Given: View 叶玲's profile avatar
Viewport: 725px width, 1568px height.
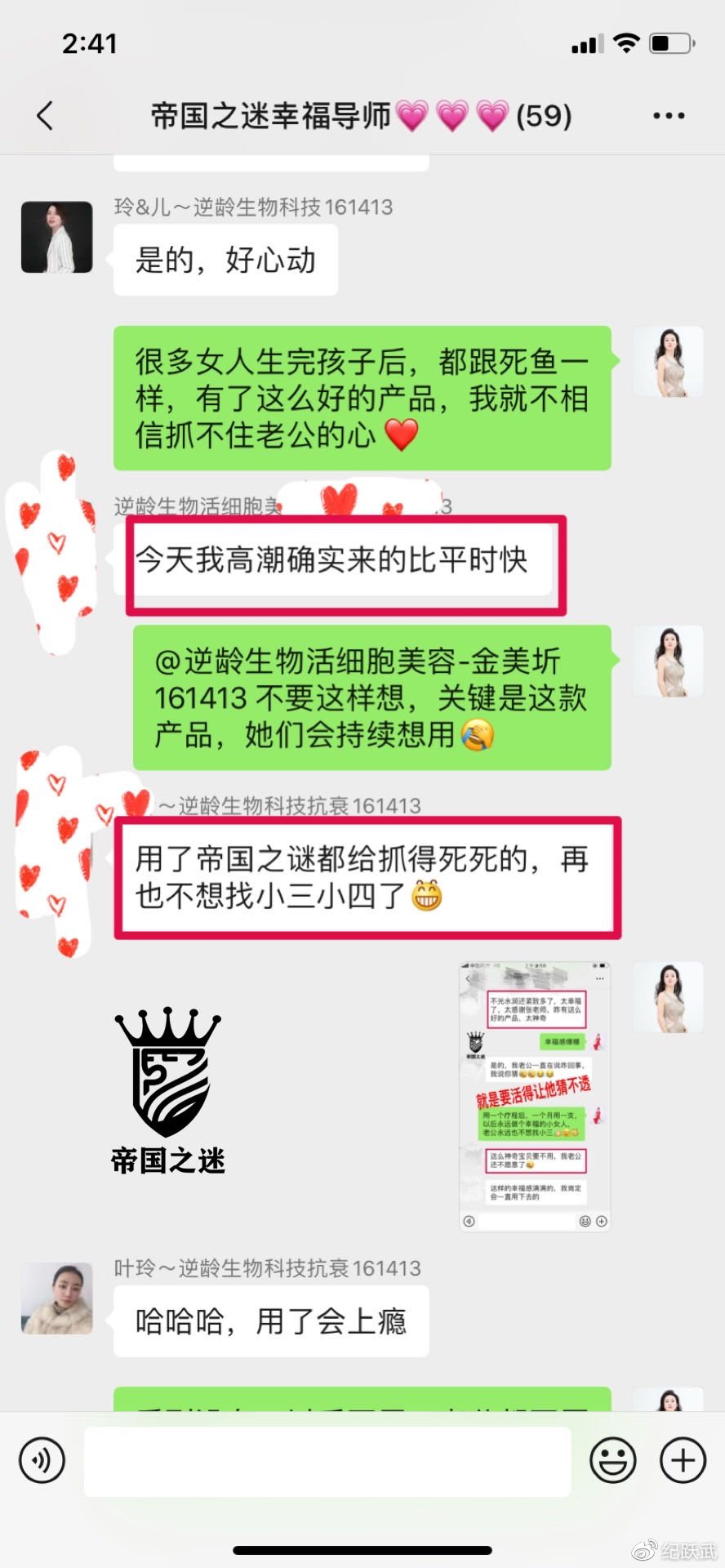Looking at the screenshot, I should [56, 1298].
